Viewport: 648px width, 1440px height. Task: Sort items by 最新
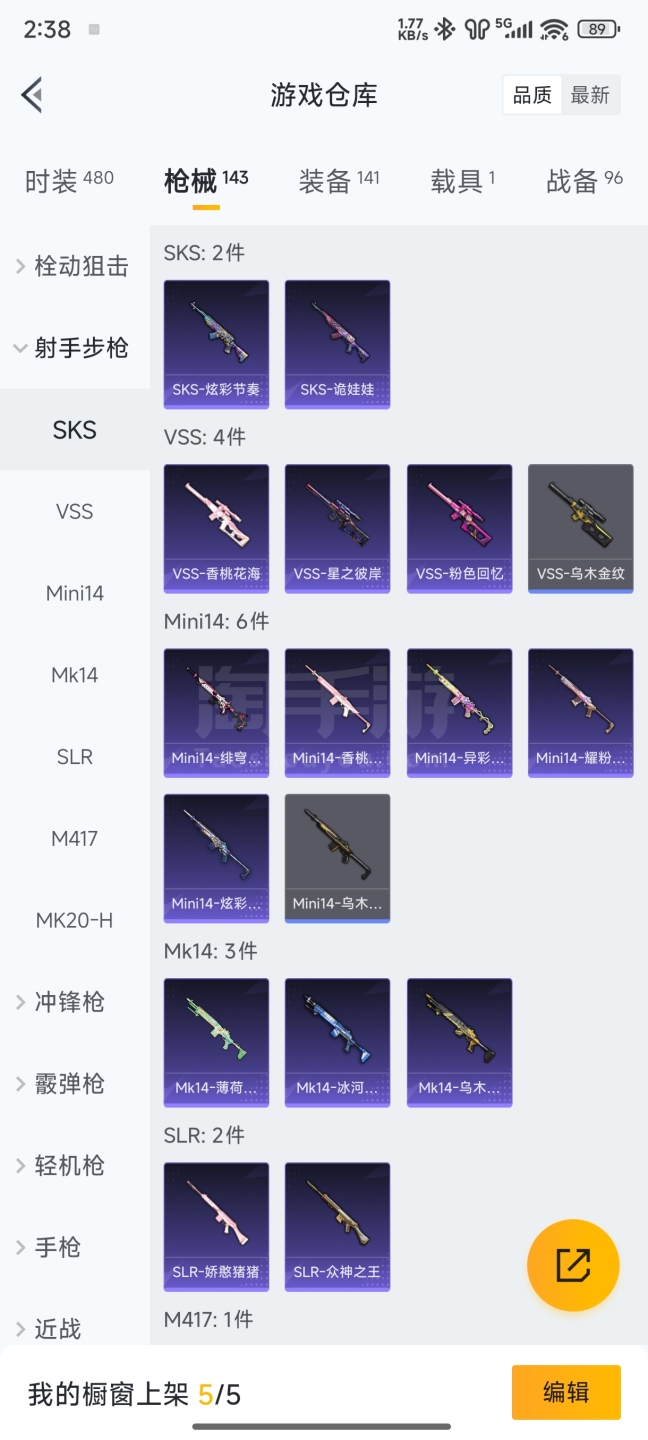click(590, 95)
